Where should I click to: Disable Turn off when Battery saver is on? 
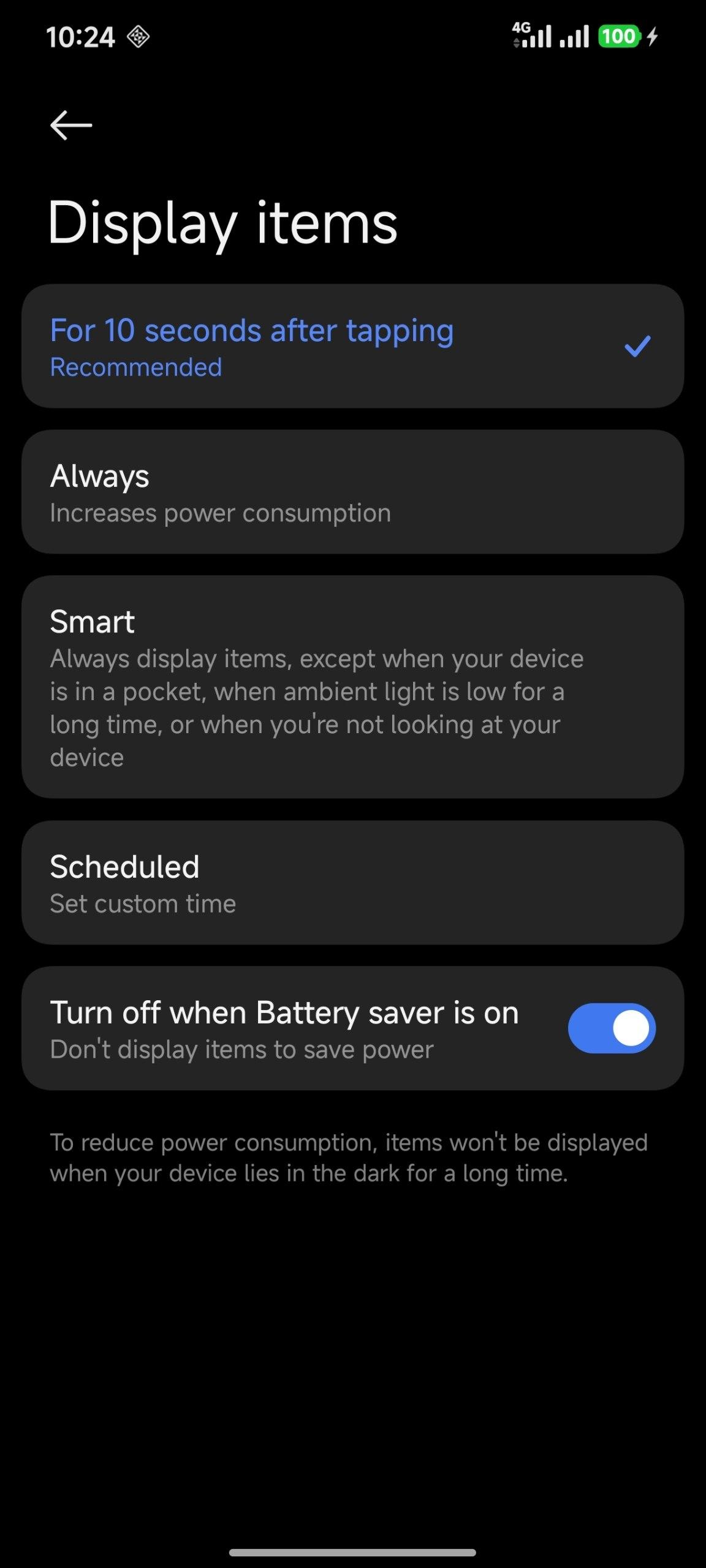tap(611, 1028)
